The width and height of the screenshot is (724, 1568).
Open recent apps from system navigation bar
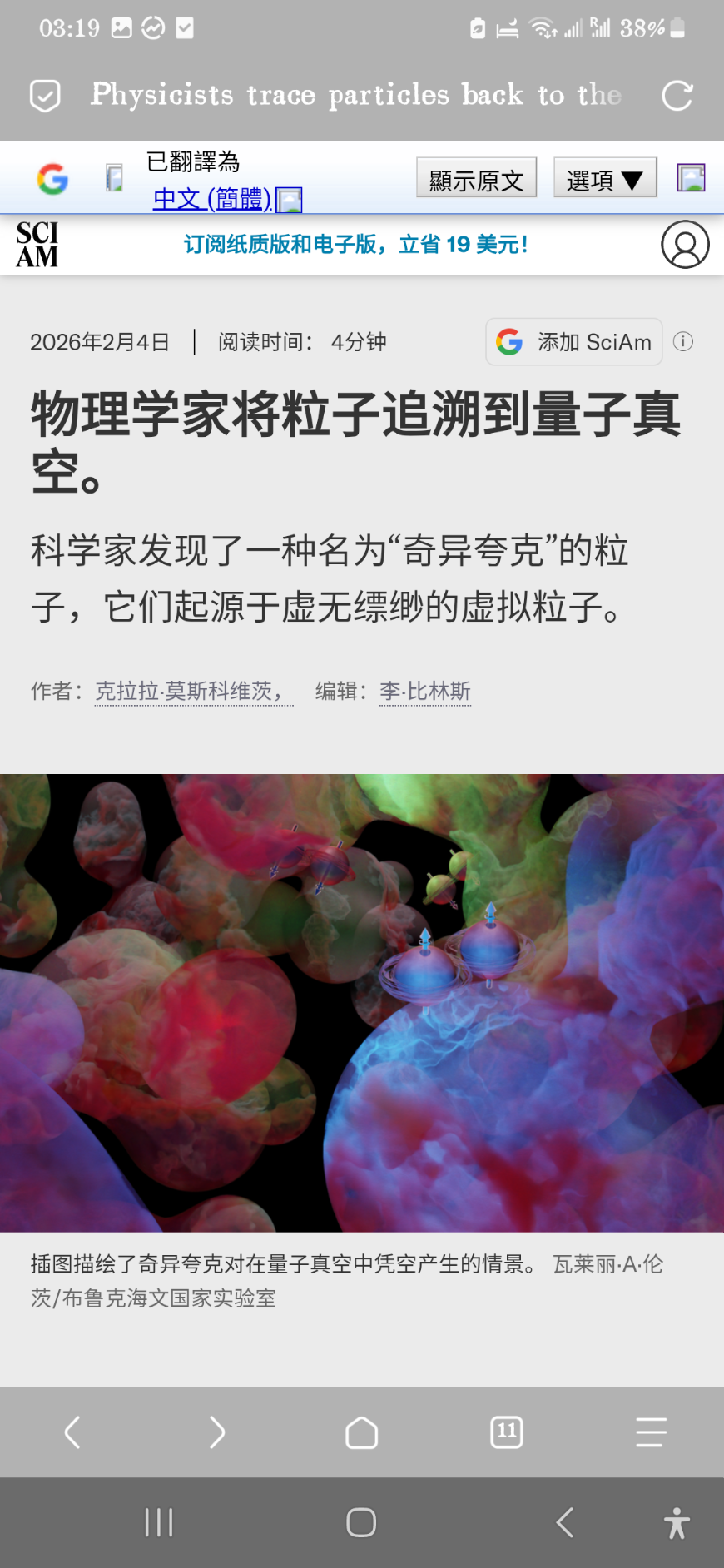point(158,1523)
